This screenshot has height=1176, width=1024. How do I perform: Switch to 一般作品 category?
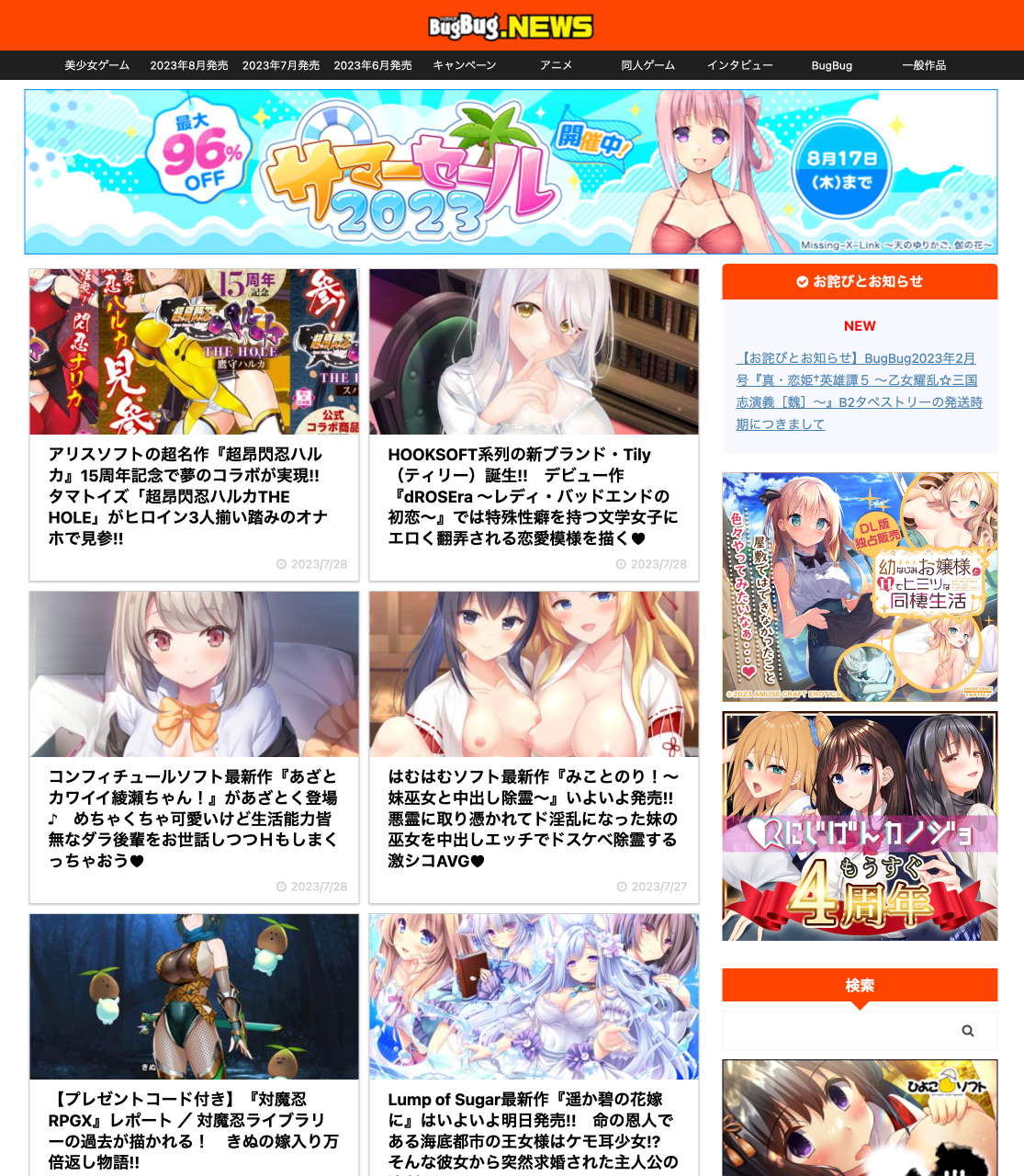[x=924, y=65]
